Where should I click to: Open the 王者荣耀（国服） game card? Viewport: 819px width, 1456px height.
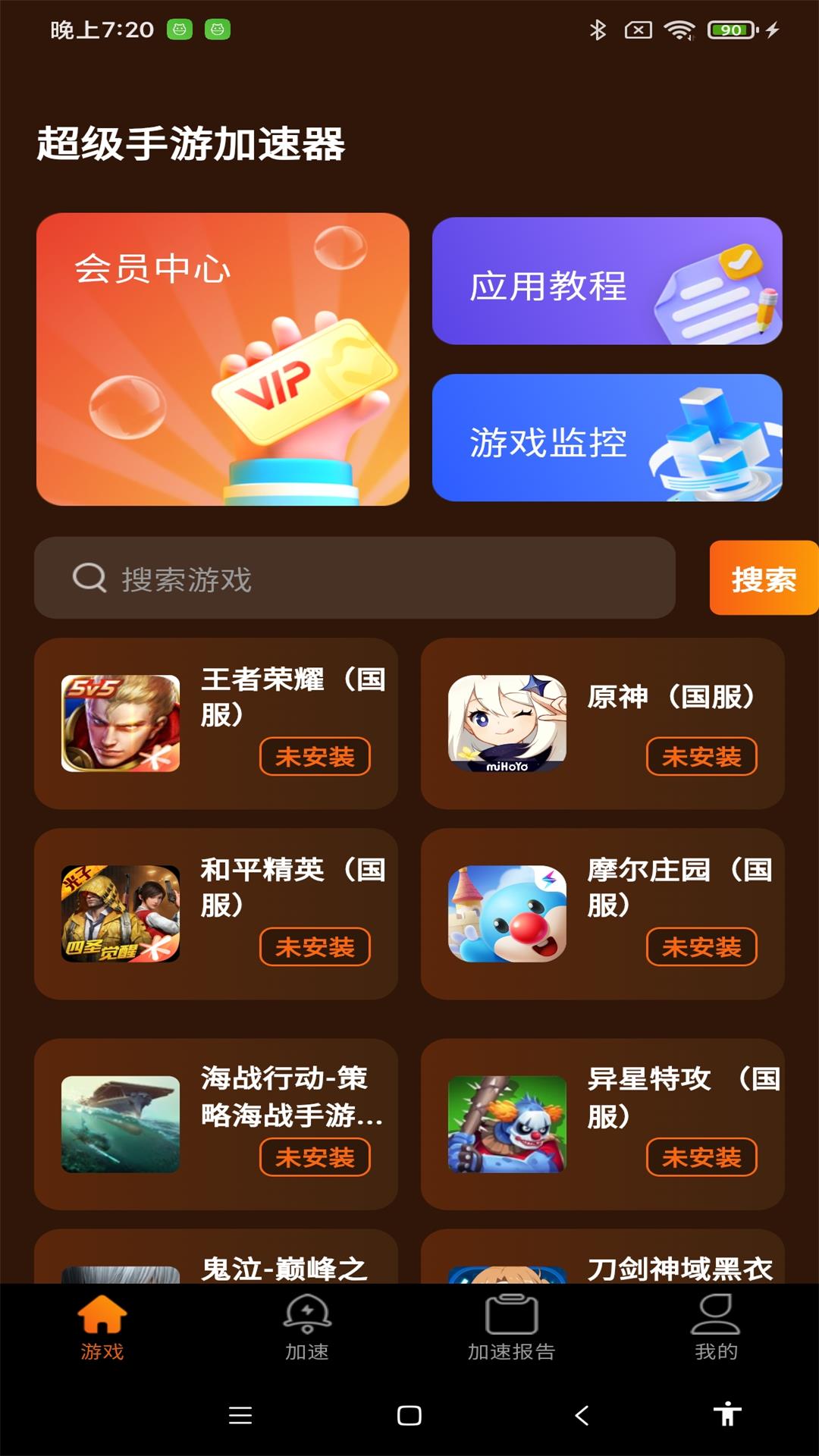click(216, 723)
